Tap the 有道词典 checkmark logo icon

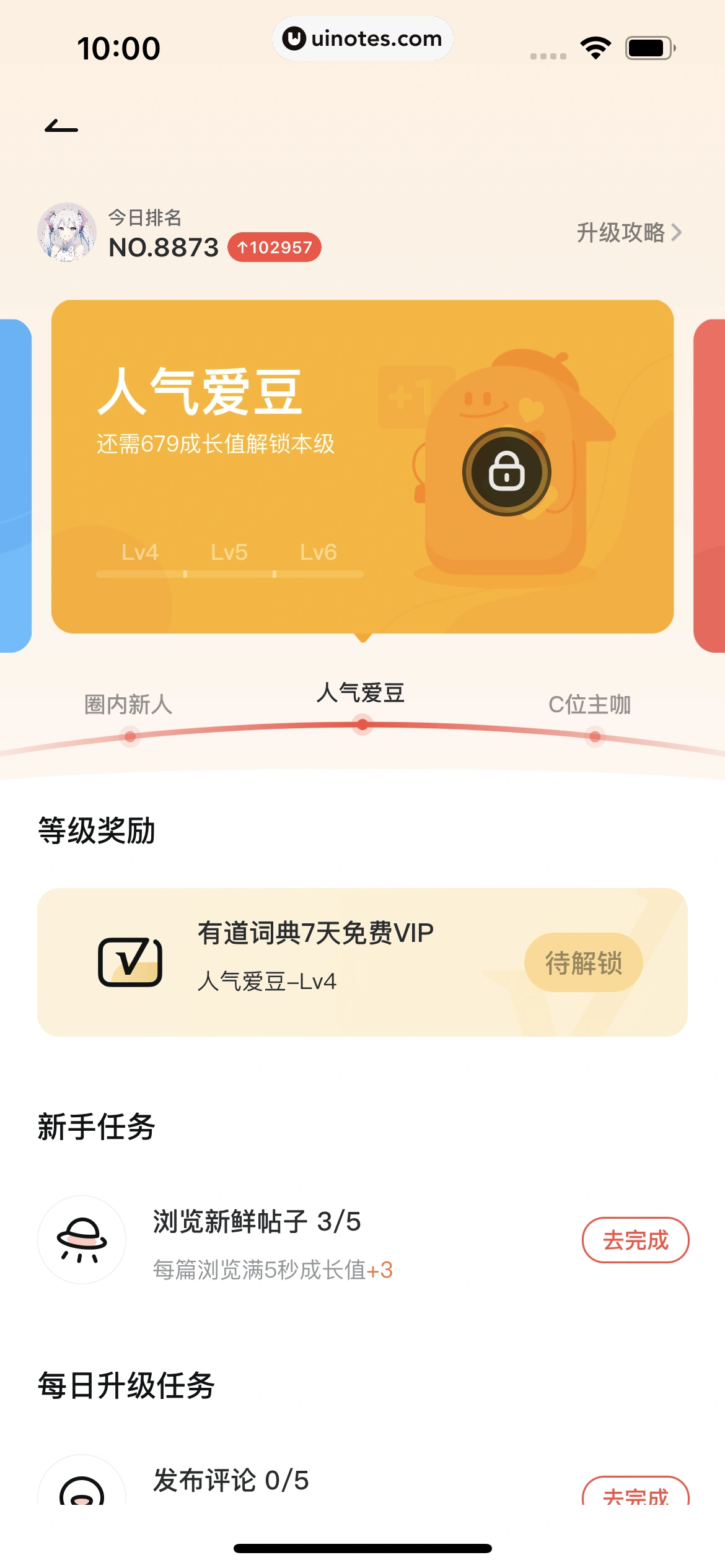click(x=130, y=962)
